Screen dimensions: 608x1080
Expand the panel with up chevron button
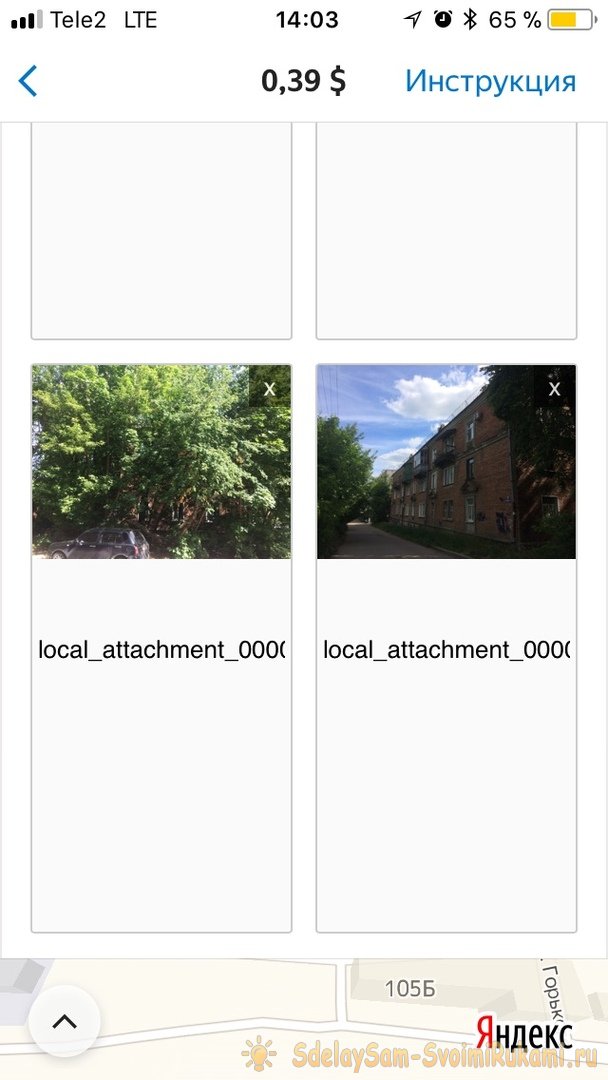pos(64,1021)
